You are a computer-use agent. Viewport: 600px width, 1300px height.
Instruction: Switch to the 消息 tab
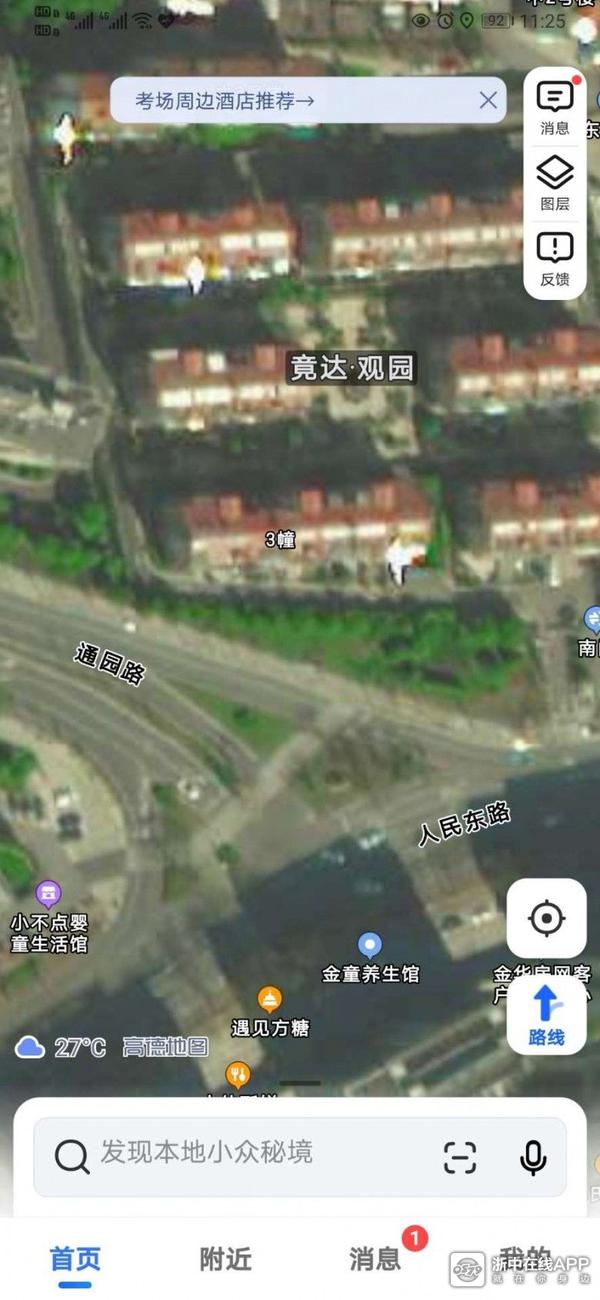pyautogui.click(x=375, y=1260)
